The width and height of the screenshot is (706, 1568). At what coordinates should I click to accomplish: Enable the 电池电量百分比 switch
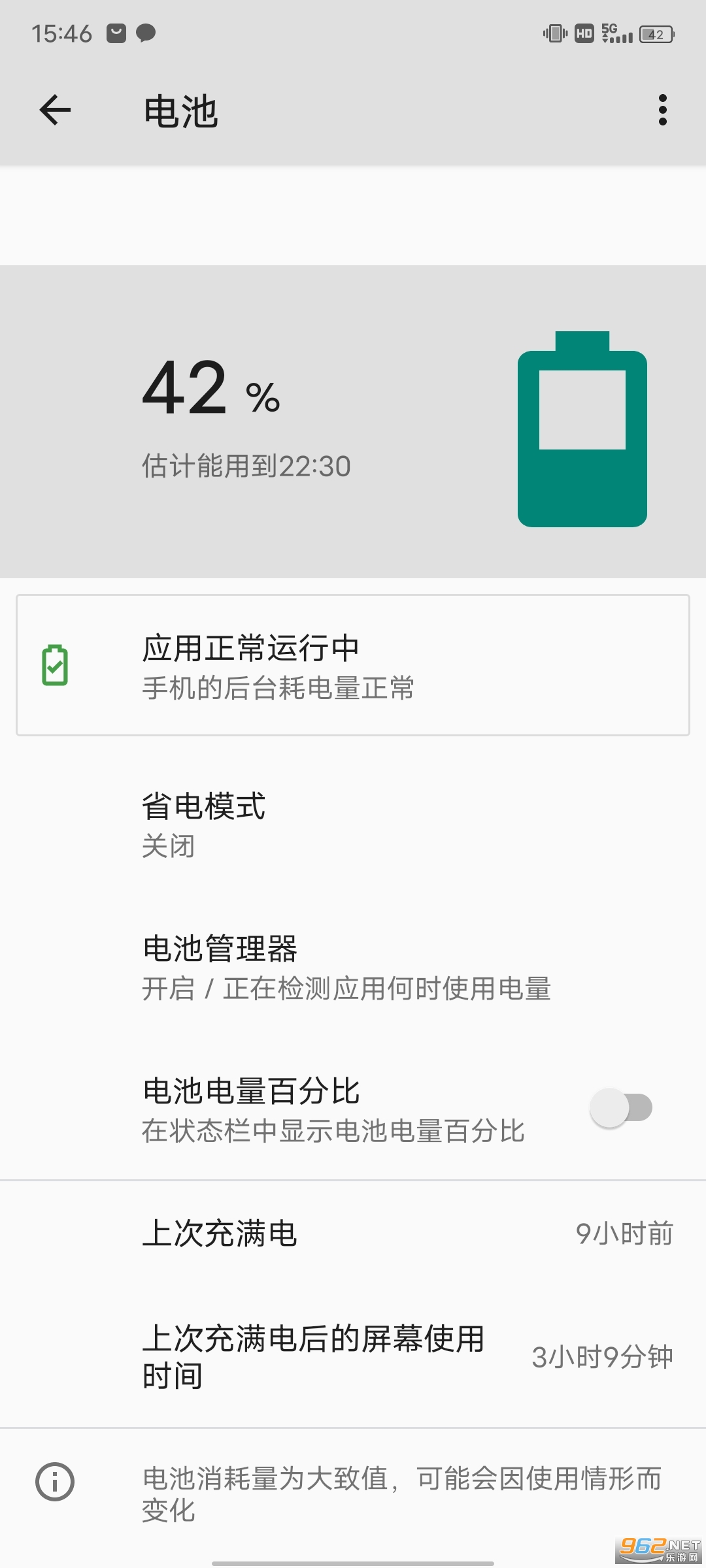[x=621, y=1108]
